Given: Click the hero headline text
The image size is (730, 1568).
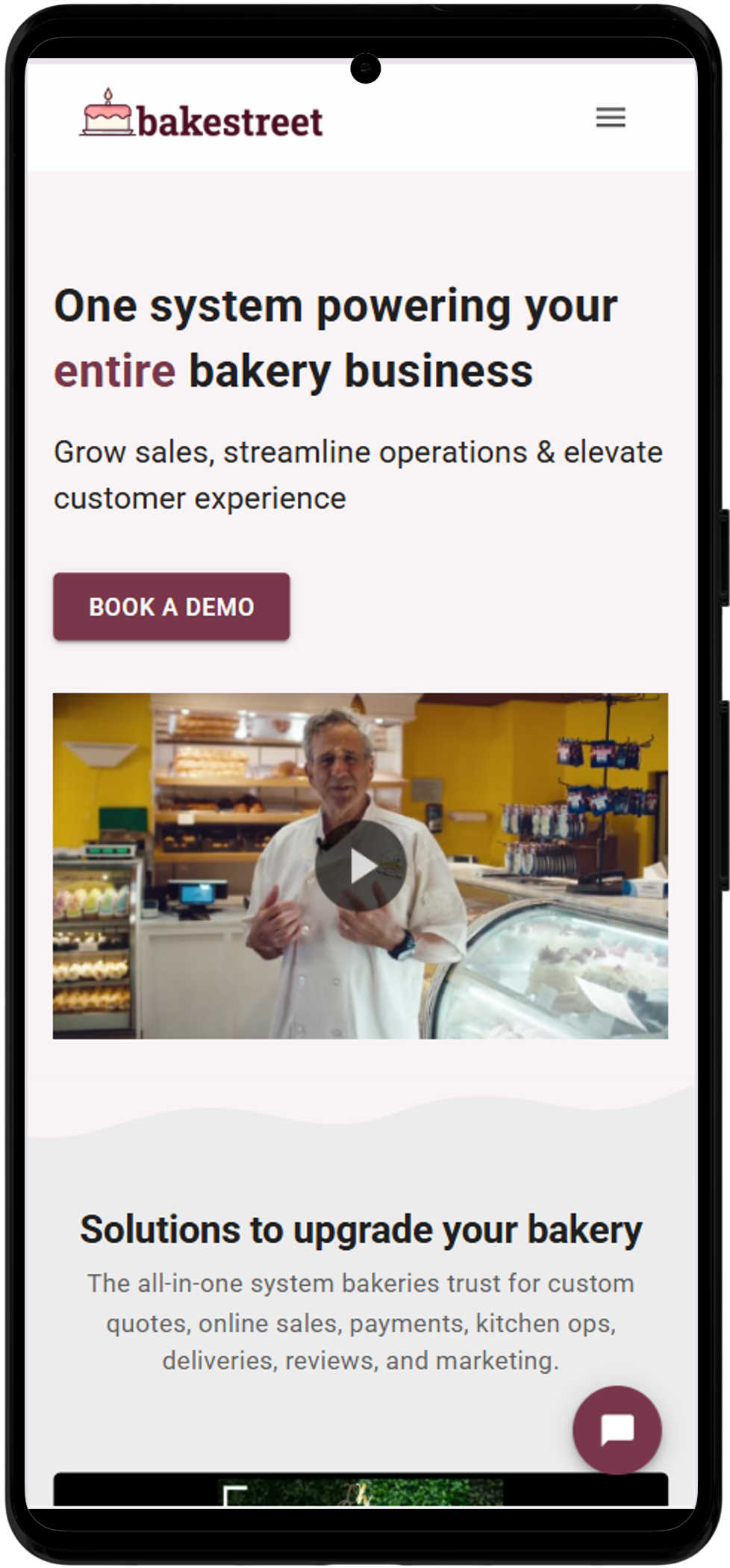Looking at the screenshot, I should (x=335, y=336).
